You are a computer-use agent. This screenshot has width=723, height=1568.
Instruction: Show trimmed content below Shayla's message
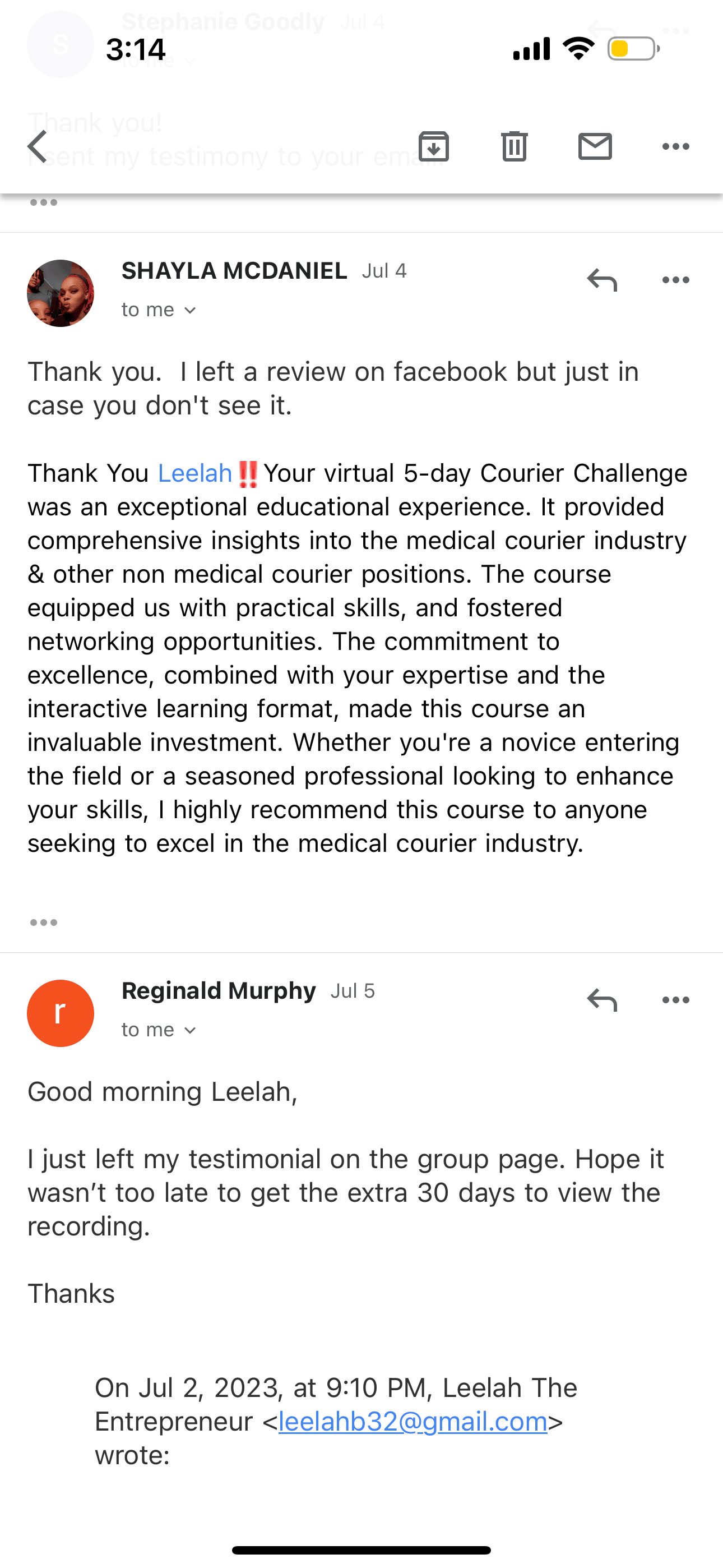tap(44, 922)
